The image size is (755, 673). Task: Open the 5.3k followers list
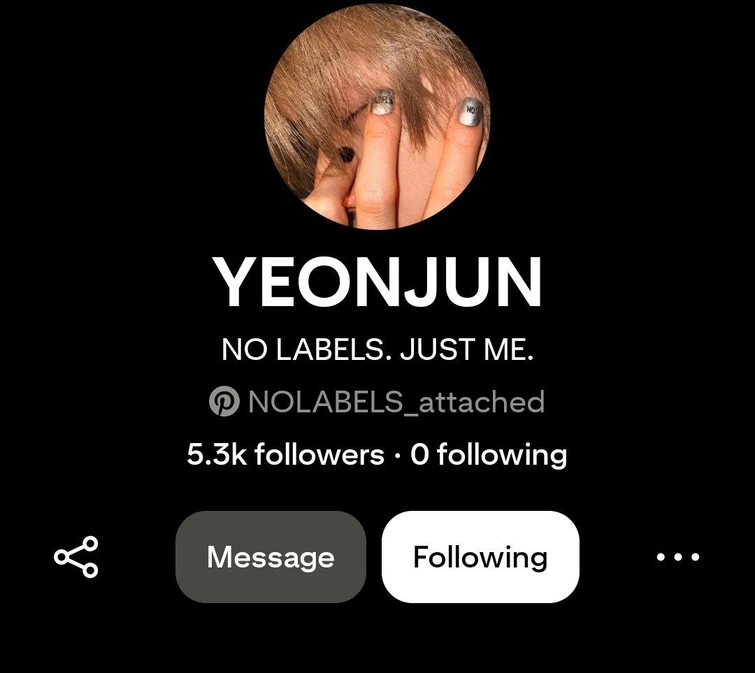tap(285, 455)
